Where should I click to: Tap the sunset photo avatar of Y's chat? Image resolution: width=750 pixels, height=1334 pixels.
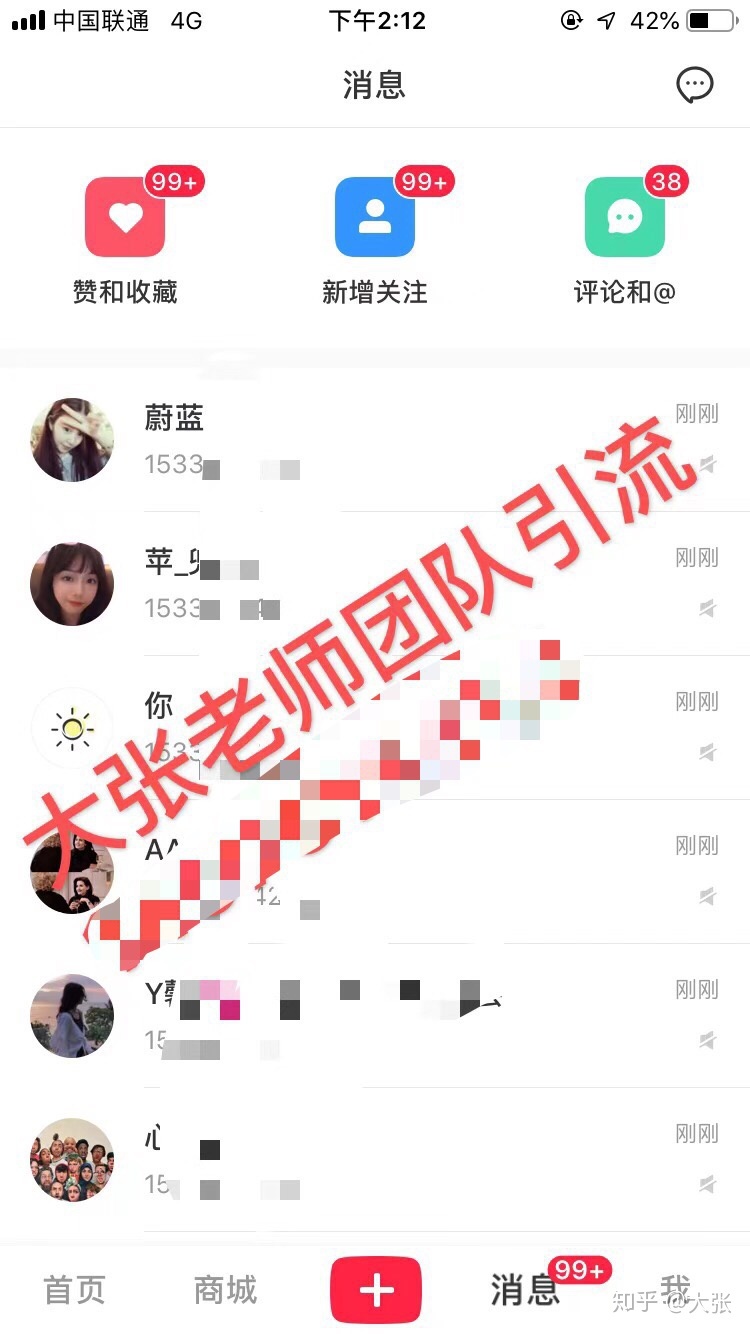tap(71, 1015)
